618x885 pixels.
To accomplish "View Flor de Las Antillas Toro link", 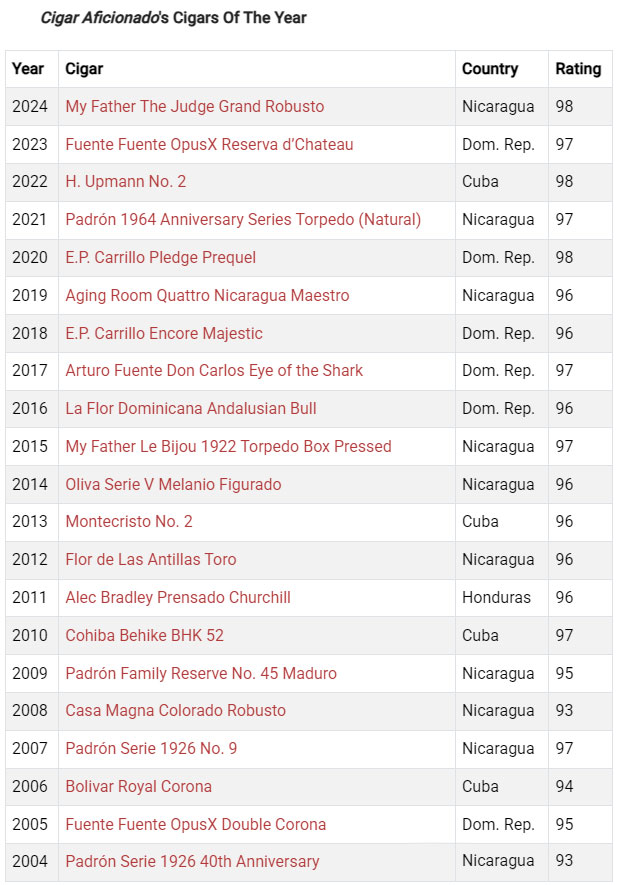I will click(151, 559).
